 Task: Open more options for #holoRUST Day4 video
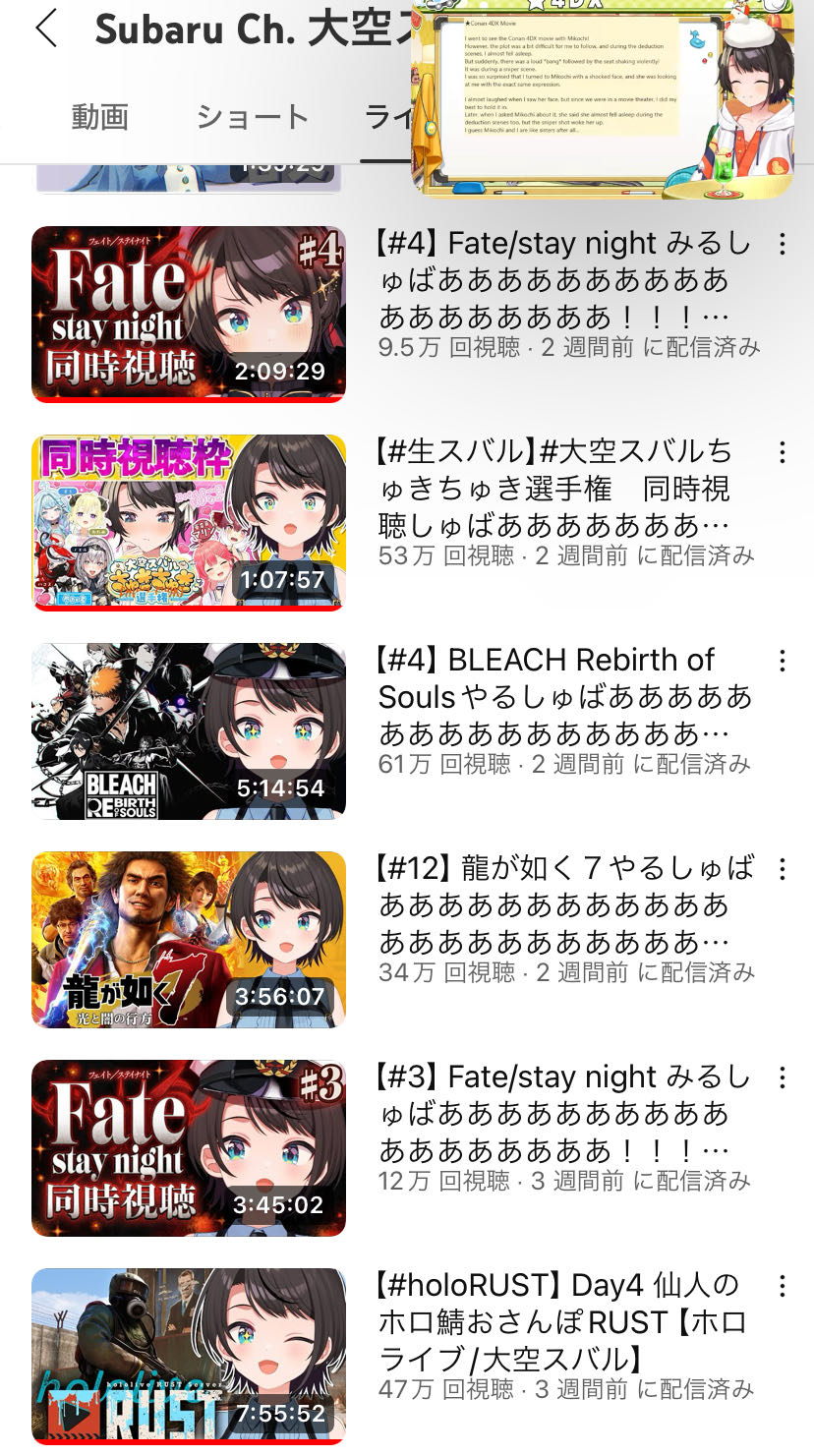click(x=783, y=1286)
